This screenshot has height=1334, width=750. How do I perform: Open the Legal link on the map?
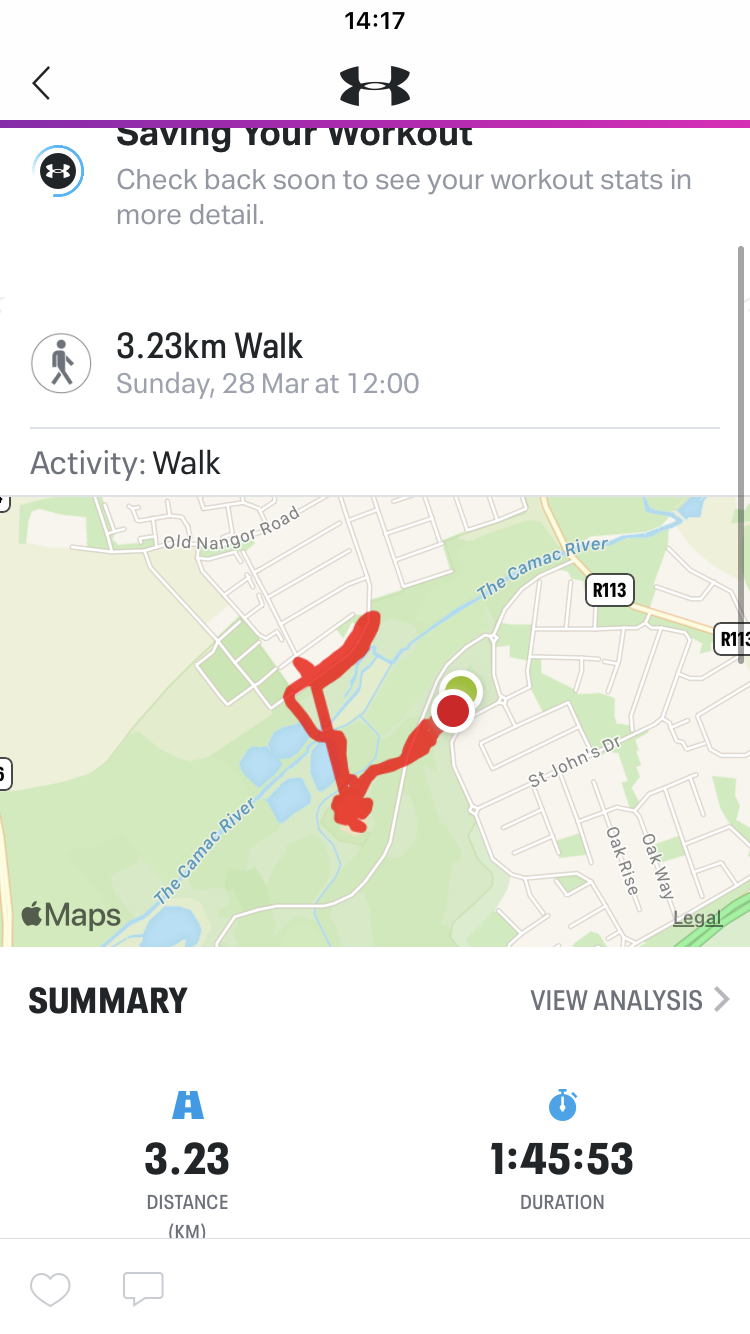697,918
